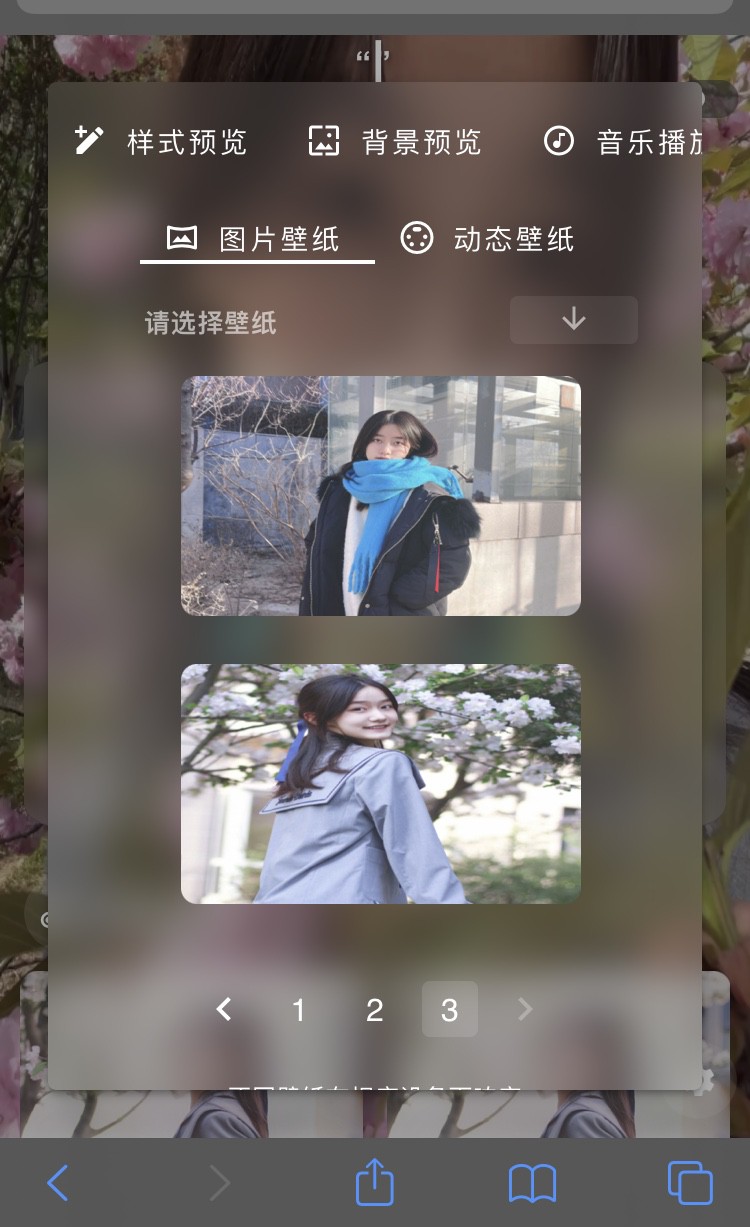
Task: Jump to wallpaper page 1
Action: click(x=298, y=1009)
